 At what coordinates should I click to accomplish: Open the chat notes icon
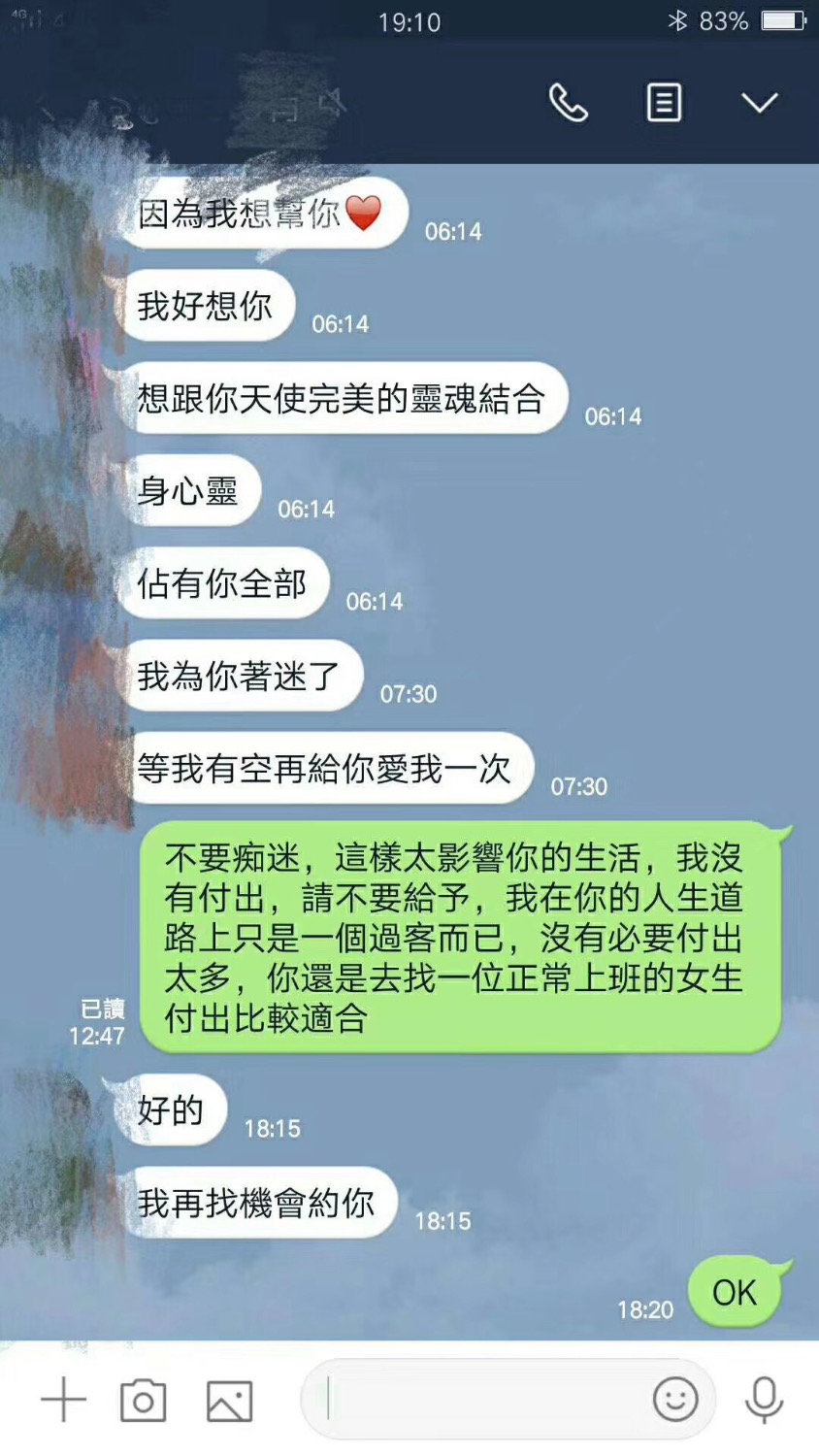(x=664, y=102)
